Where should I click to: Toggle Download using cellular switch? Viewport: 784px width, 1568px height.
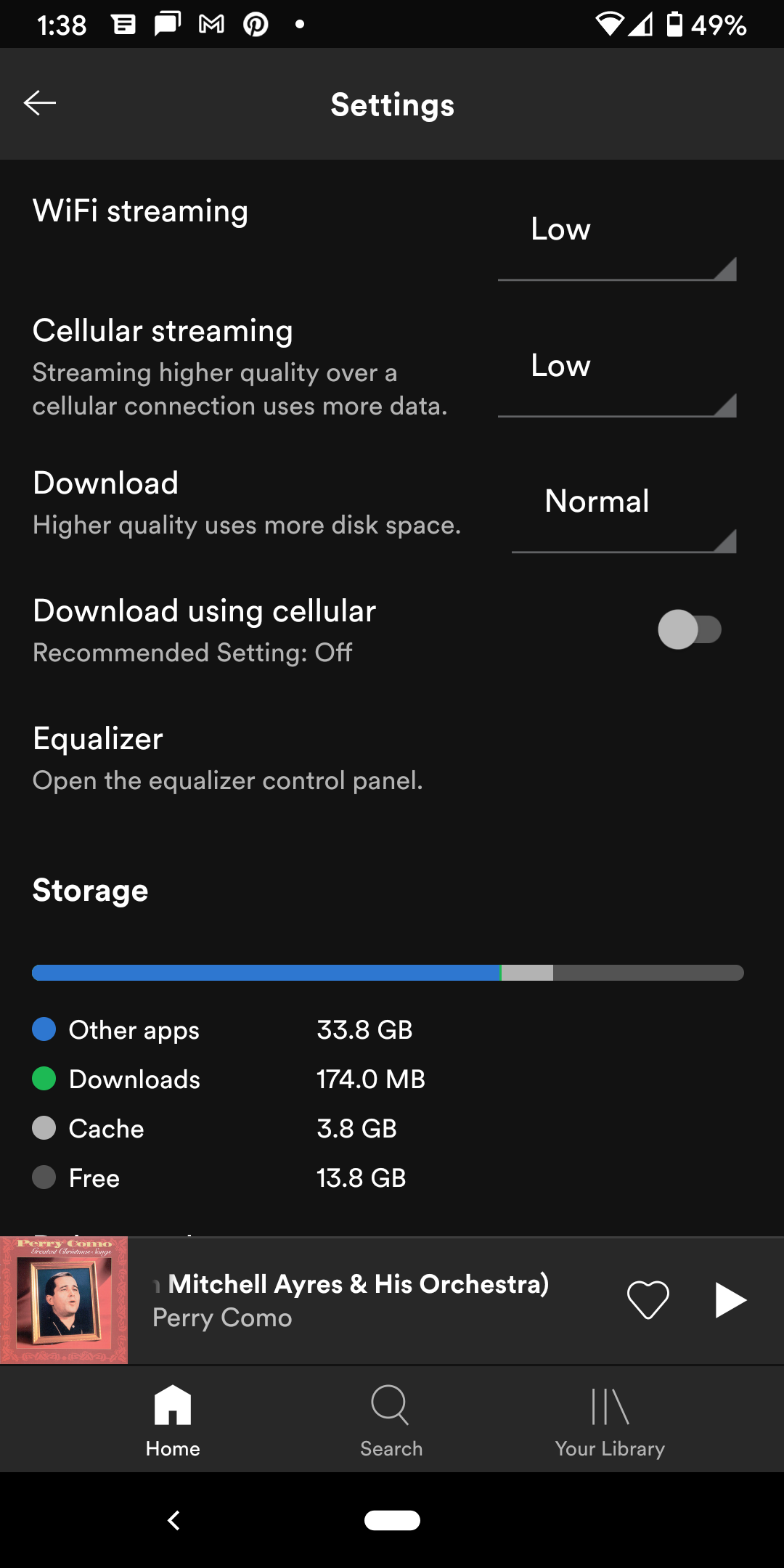point(689,629)
